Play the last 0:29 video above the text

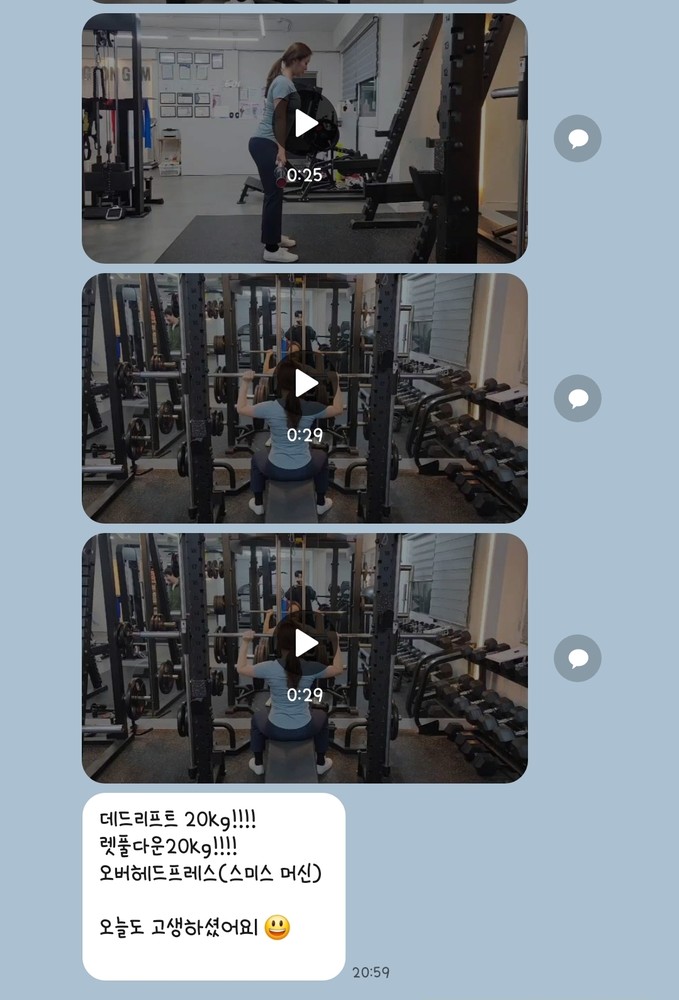tap(305, 643)
